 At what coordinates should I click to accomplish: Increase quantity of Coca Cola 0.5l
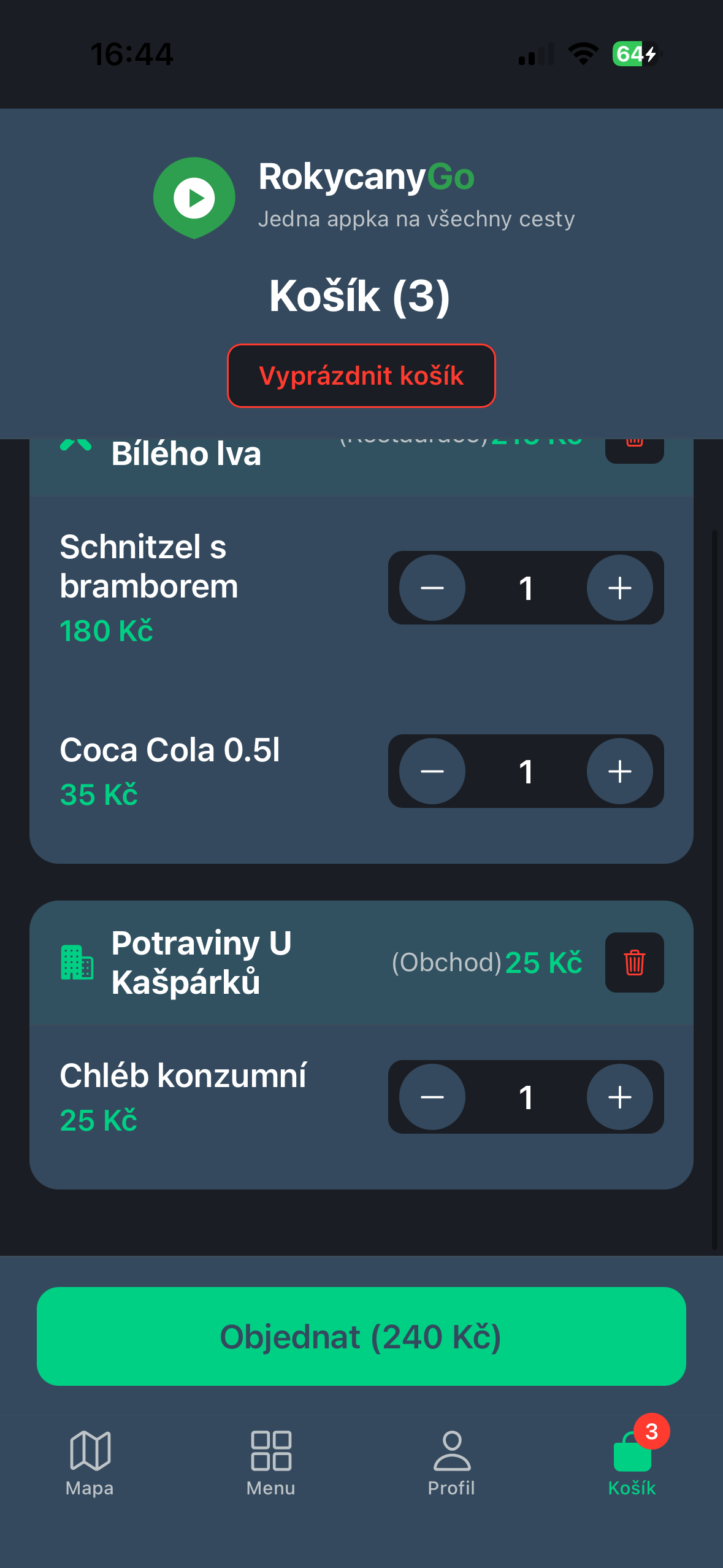click(620, 771)
